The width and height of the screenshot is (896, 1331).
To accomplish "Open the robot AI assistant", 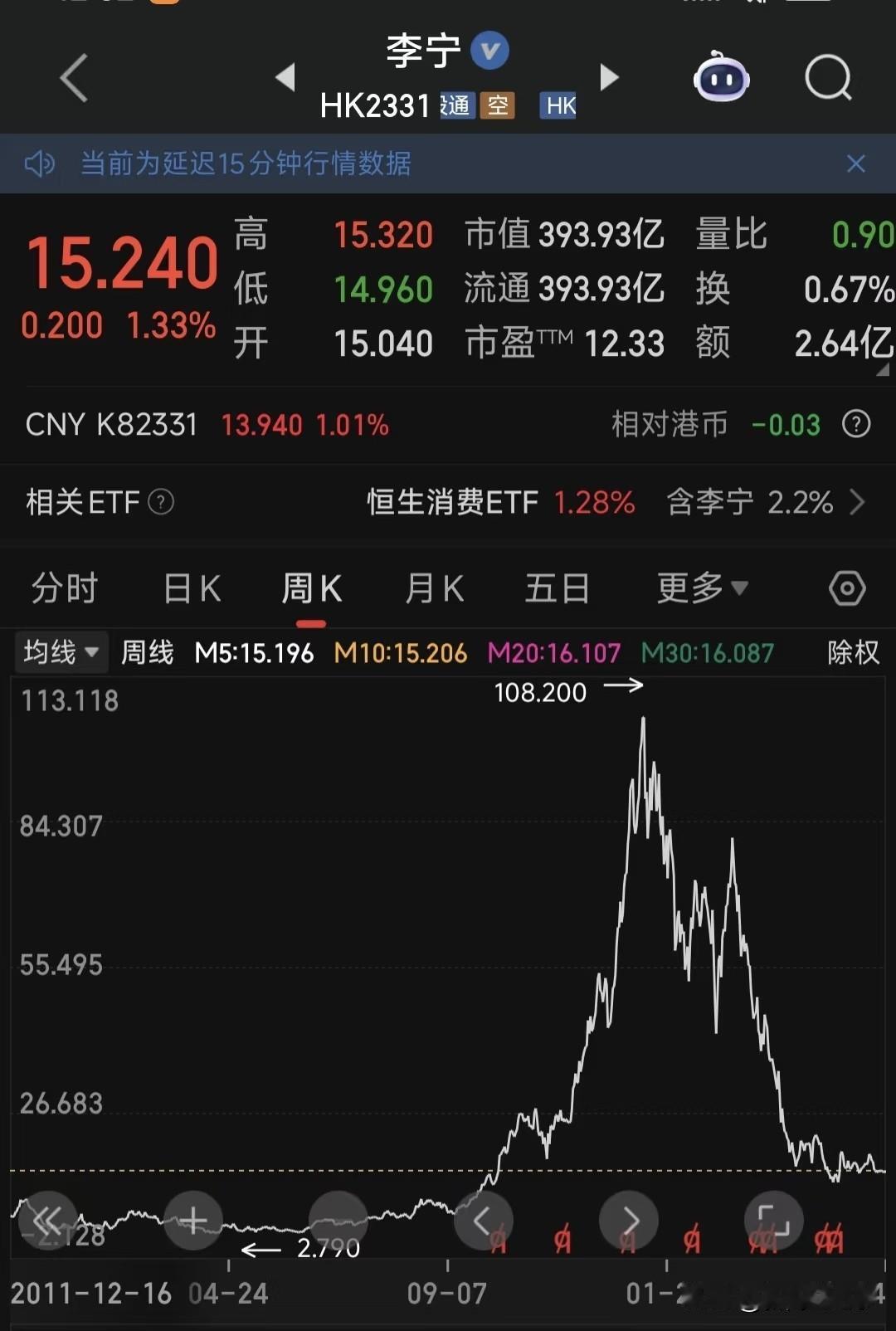I will click(x=721, y=77).
